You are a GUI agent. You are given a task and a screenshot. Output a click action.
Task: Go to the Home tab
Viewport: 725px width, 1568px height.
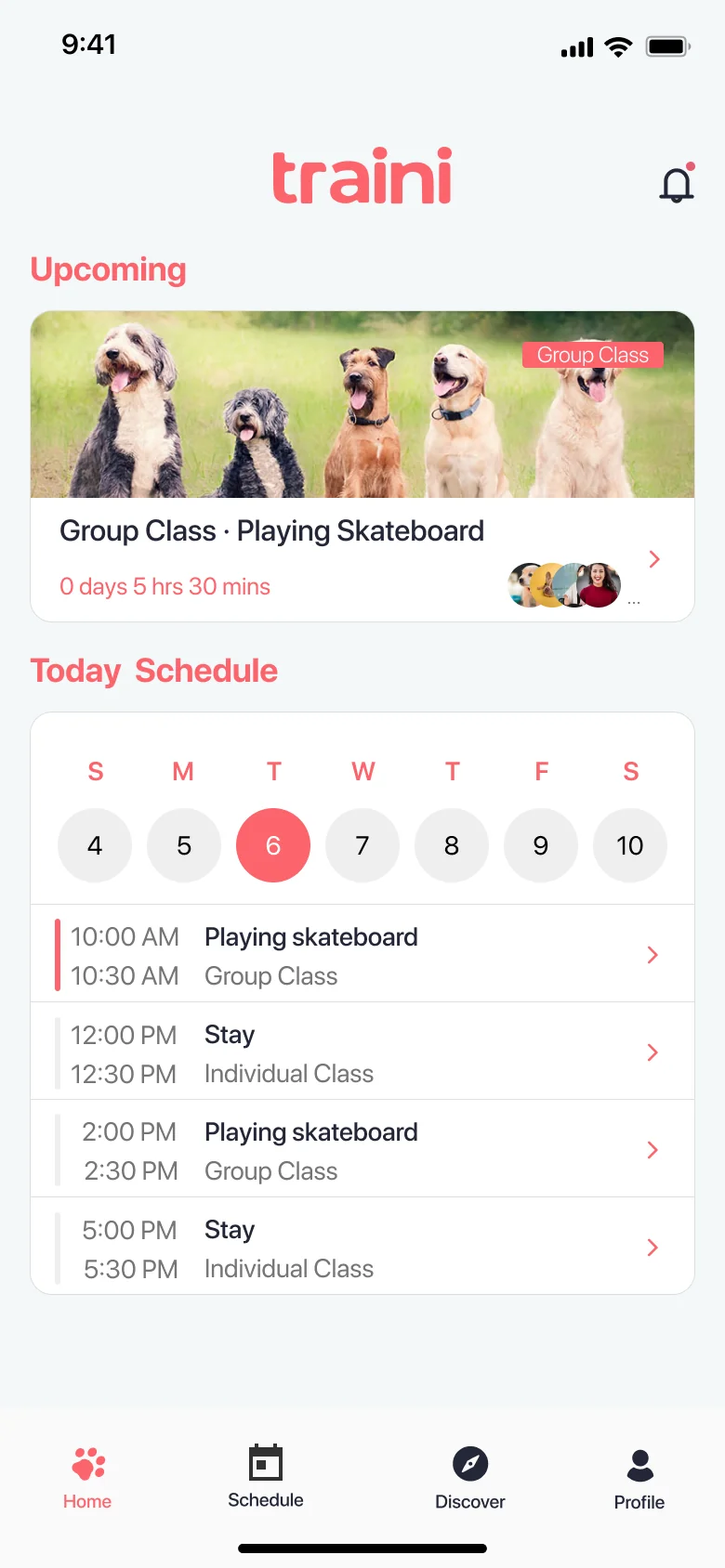click(87, 1479)
